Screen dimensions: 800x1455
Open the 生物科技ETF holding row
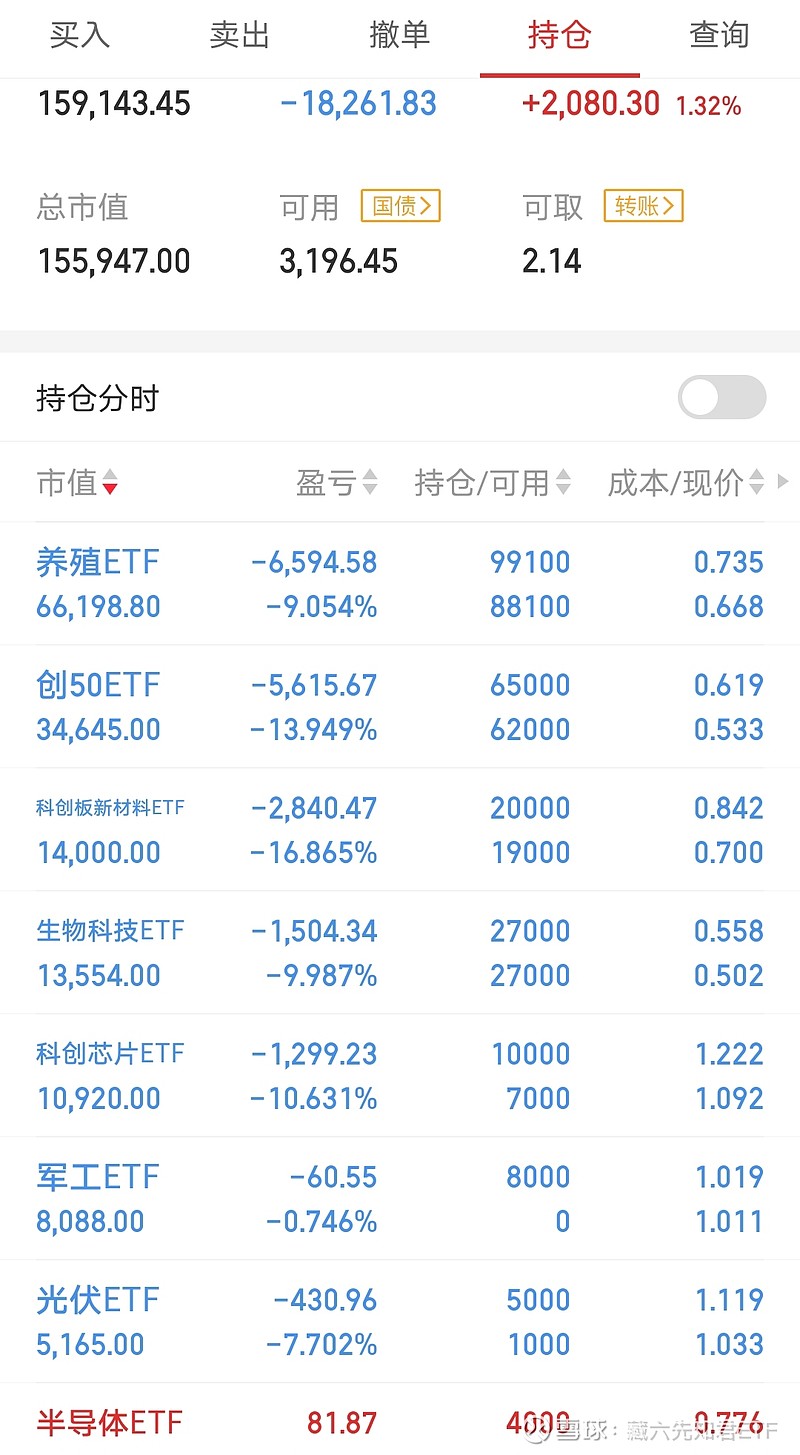pyautogui.click(x=400, y=953)
